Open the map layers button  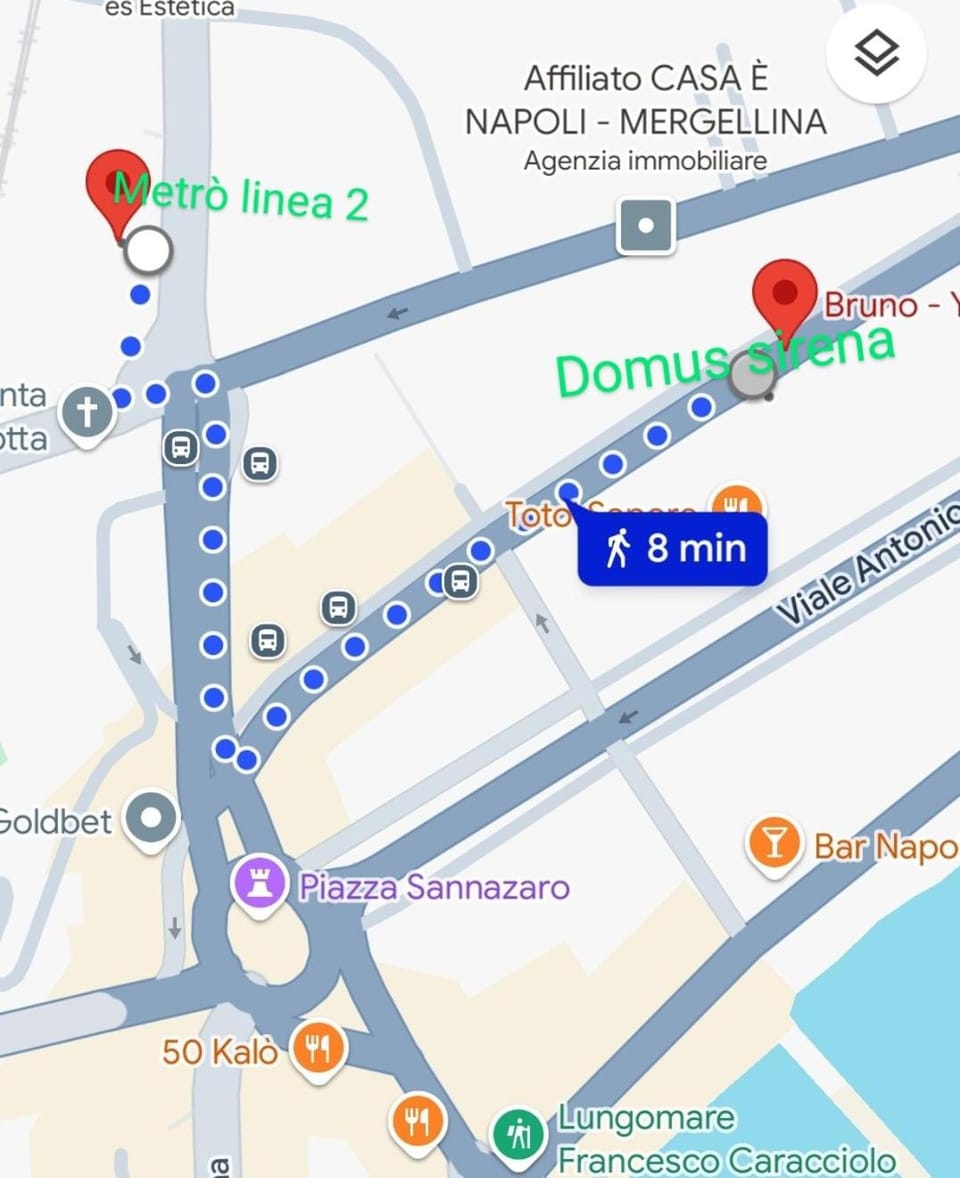(x=876, y=53)
